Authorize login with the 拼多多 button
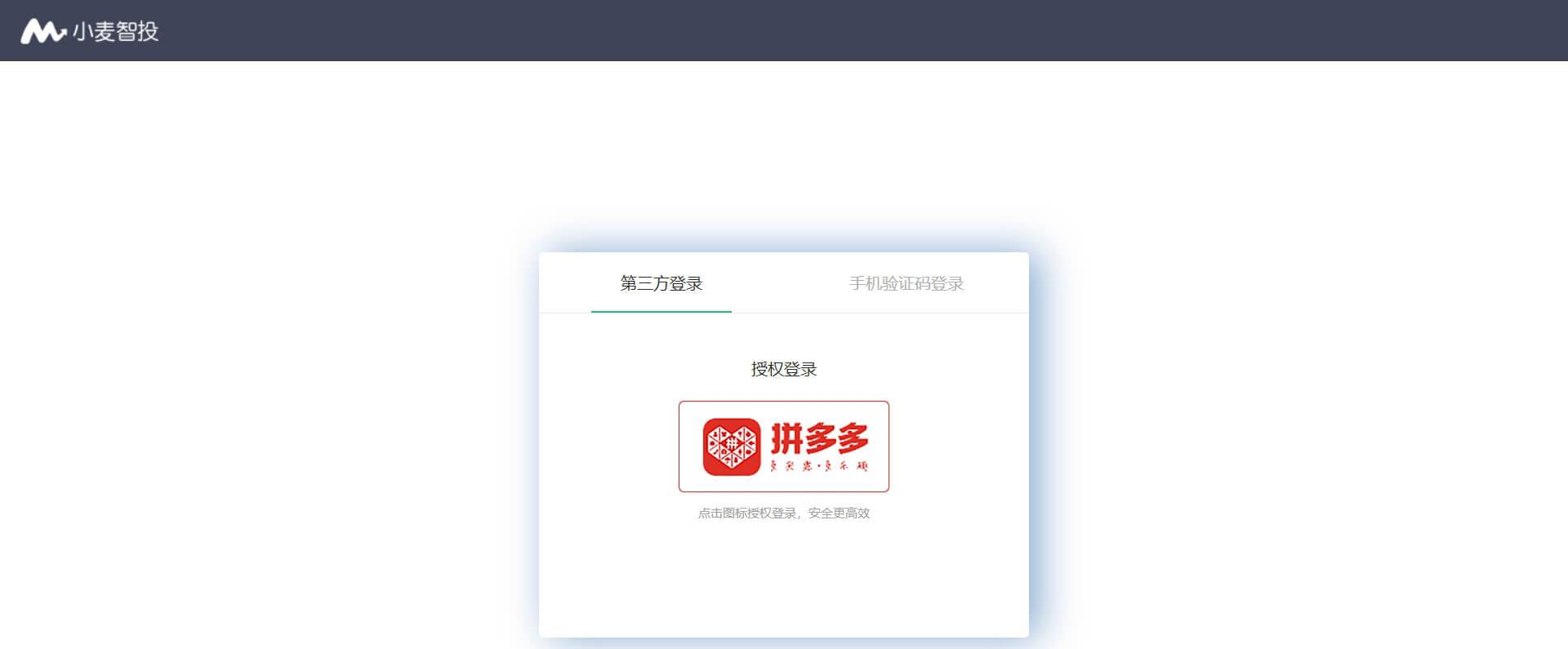1568x649 pixels. click(783, 447)
